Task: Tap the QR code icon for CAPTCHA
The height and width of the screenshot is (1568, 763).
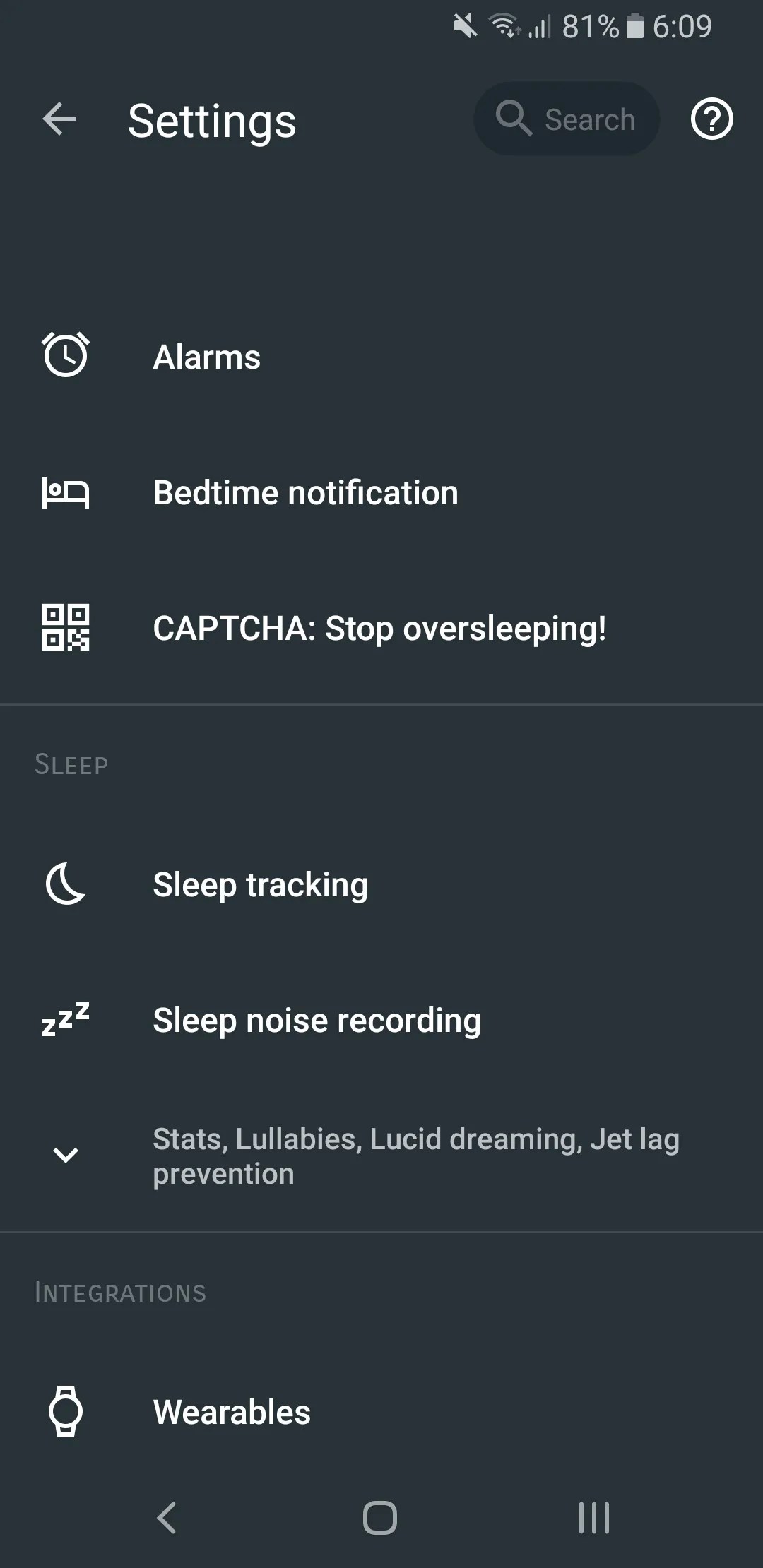Action: point(66,628)
